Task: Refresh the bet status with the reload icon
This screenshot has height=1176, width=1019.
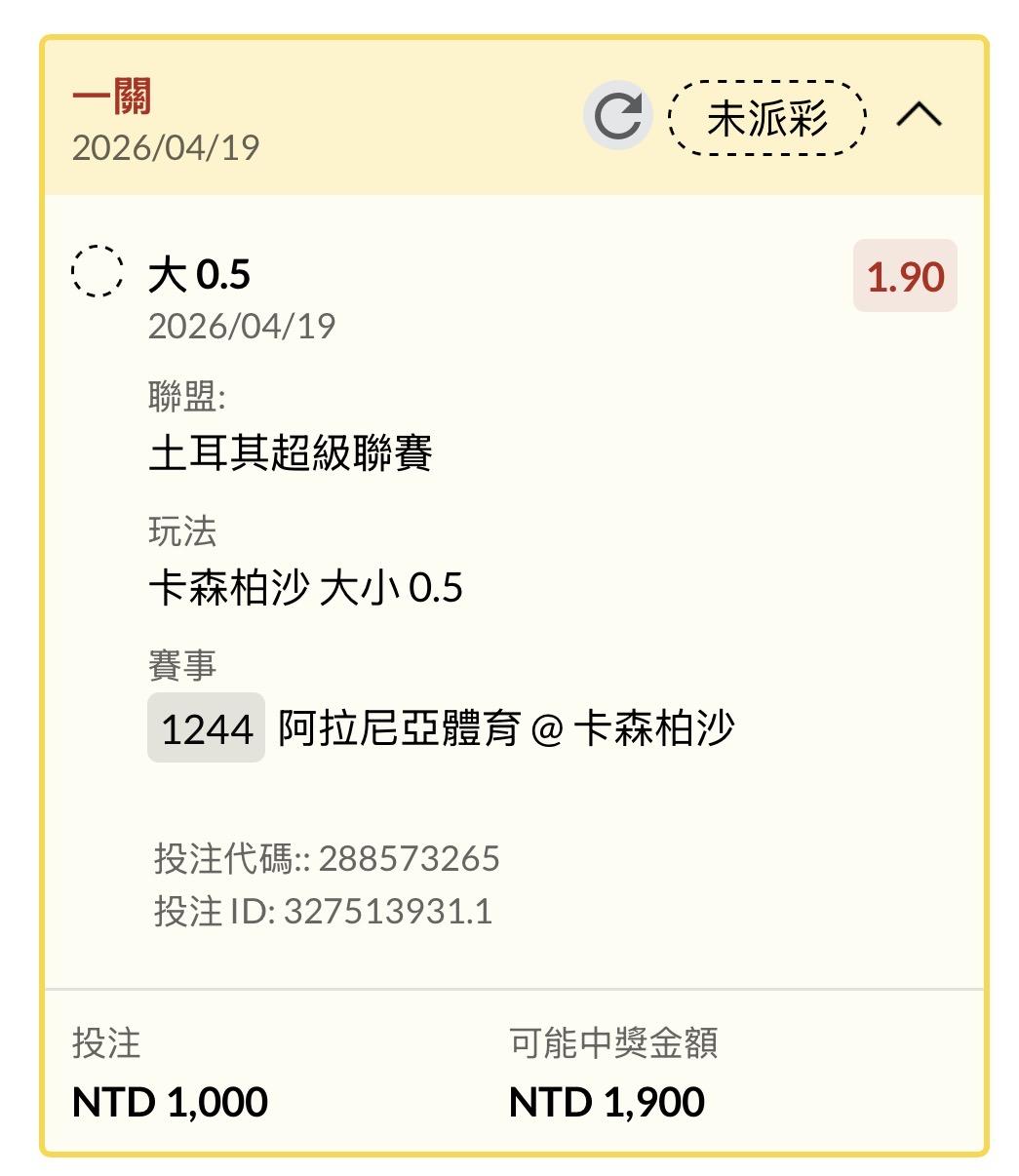Action: [x=617, y=116]
